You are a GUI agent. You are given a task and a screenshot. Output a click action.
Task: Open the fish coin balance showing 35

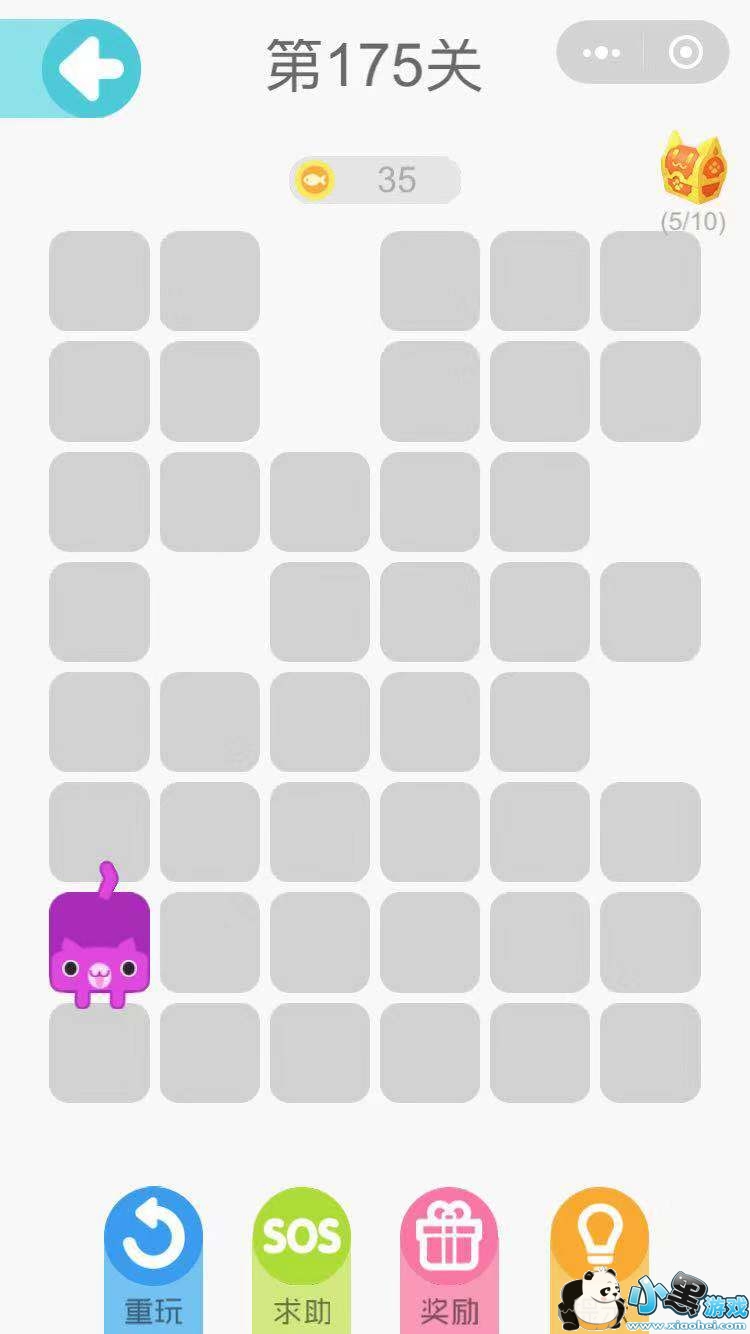375,180
